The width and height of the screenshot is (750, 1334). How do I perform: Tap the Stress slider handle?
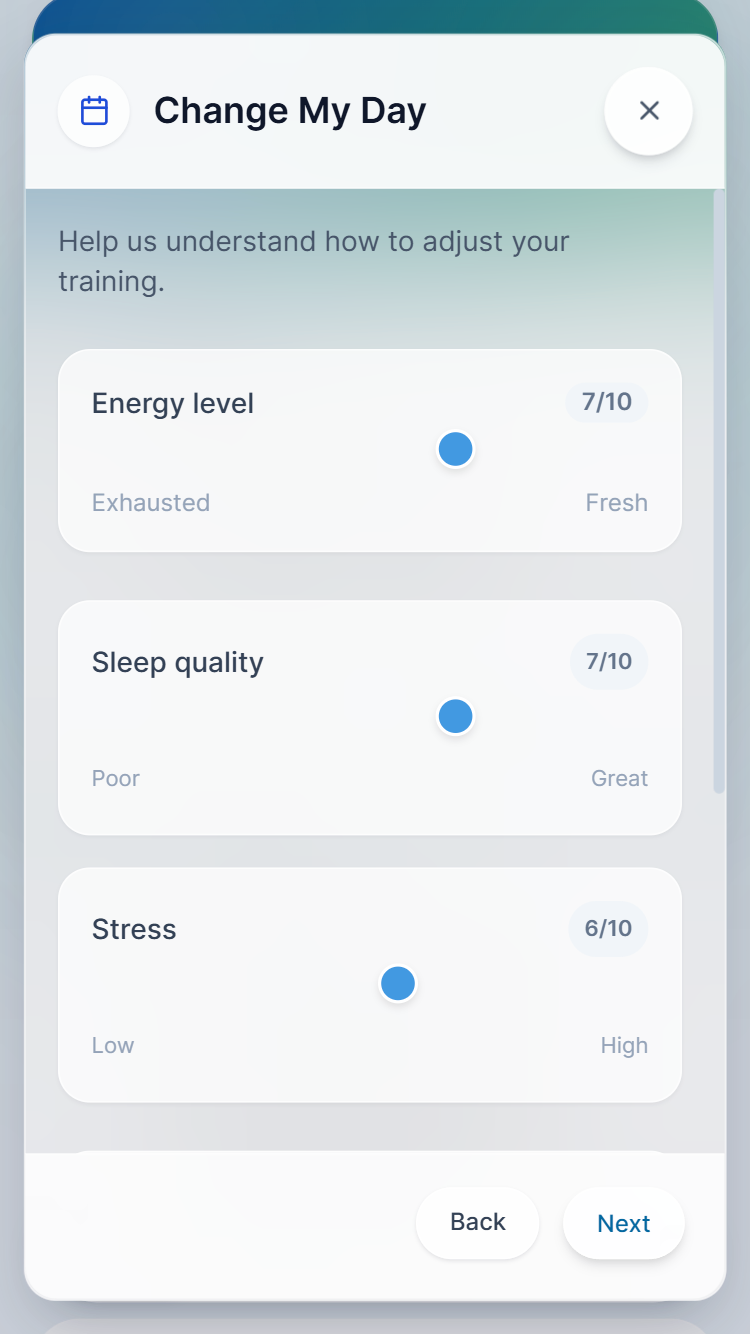[398, 984]
